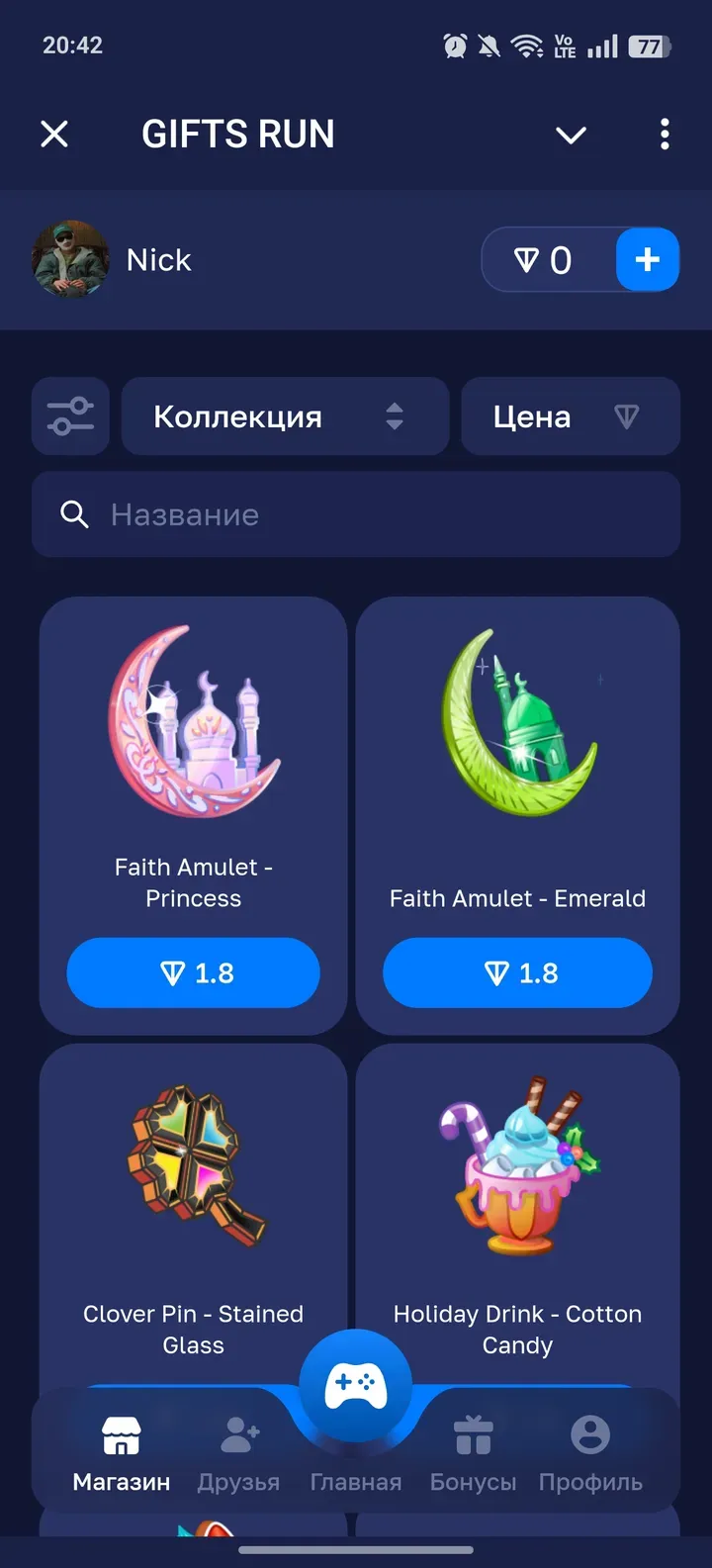712x1568 pixels.
Task: Open the three-dot menu at top right
Action: 664,134
